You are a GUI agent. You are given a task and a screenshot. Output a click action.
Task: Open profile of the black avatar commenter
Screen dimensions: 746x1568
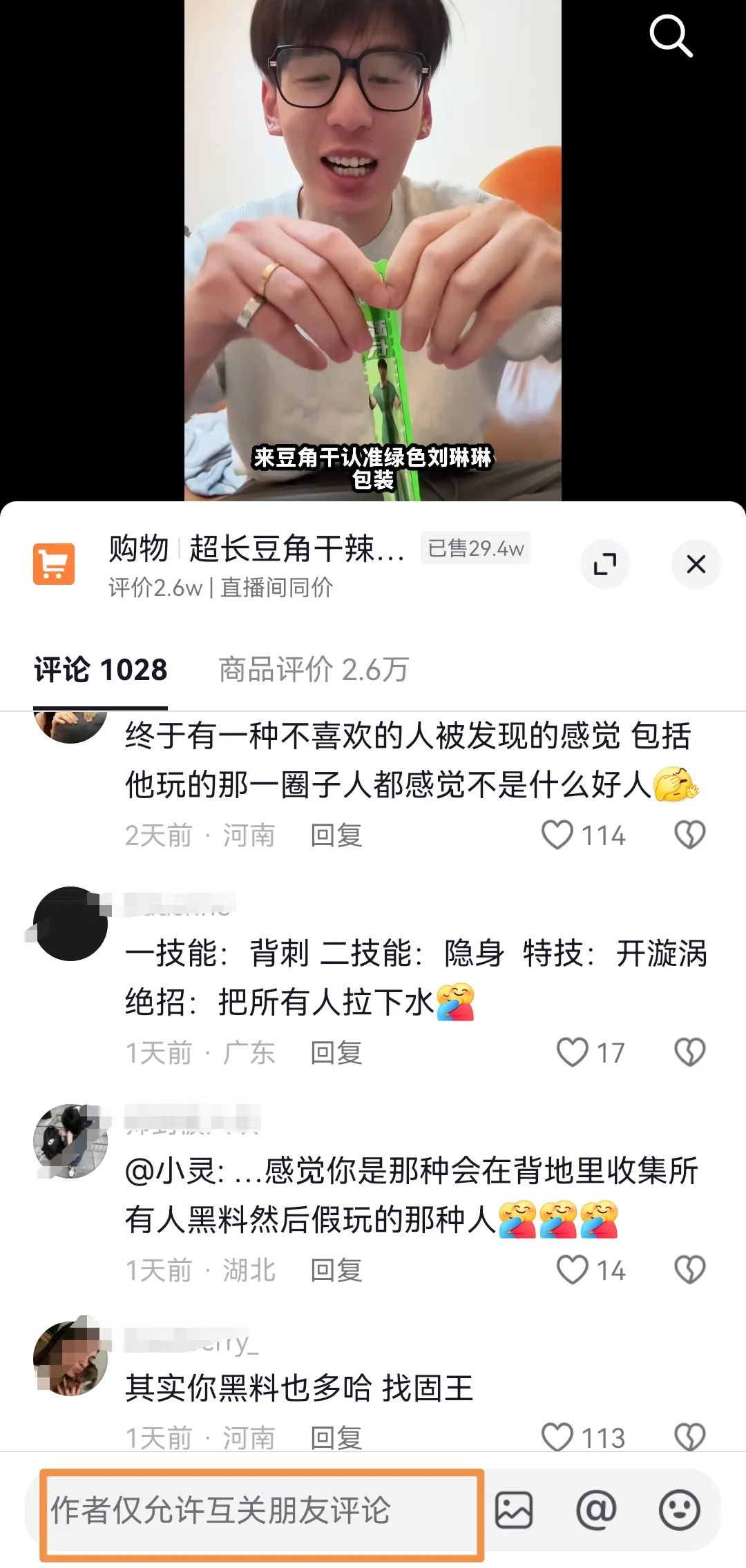pos(70,924)
